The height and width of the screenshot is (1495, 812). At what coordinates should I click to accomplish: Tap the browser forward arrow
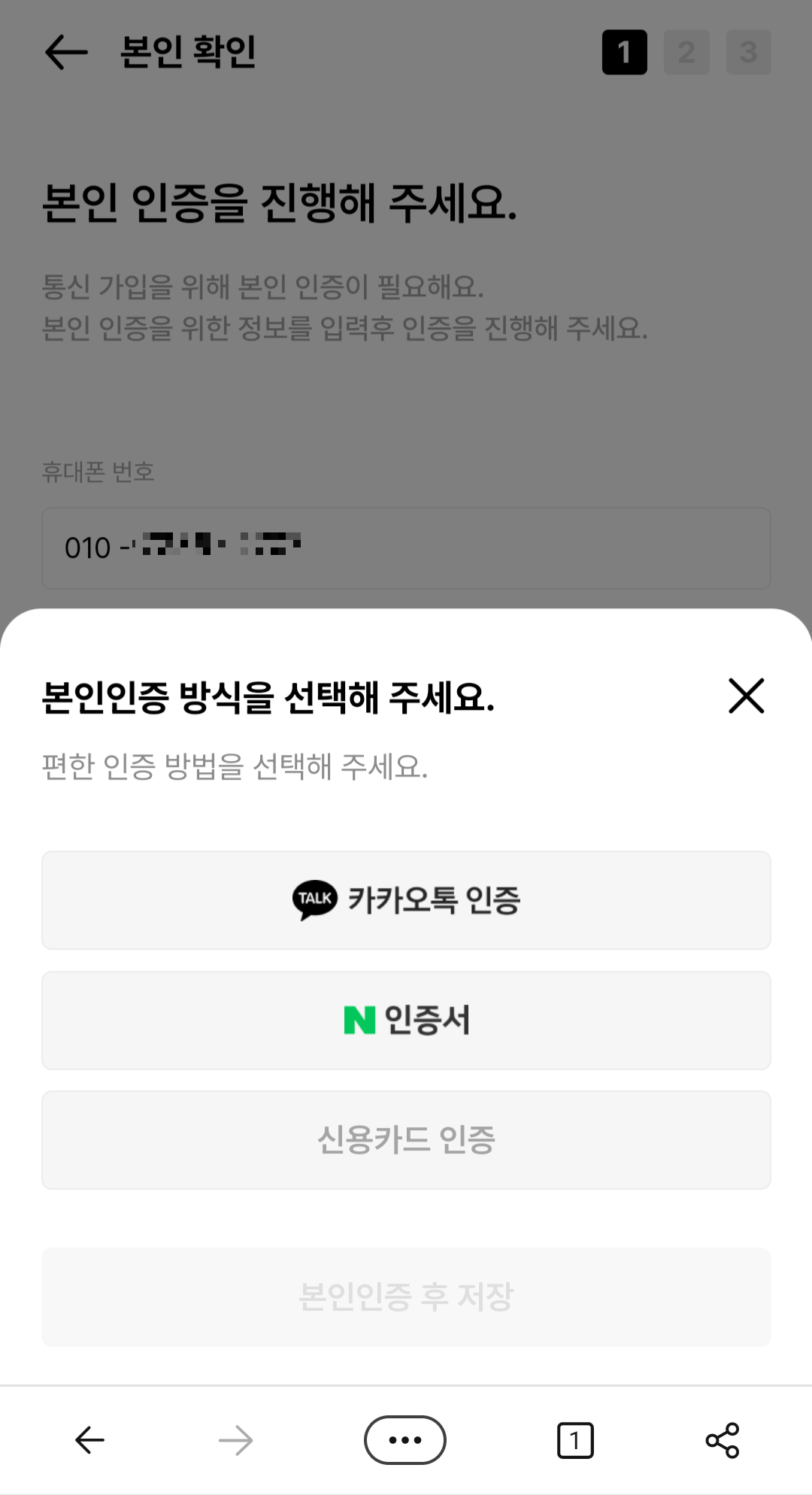tap(235, 1440)
